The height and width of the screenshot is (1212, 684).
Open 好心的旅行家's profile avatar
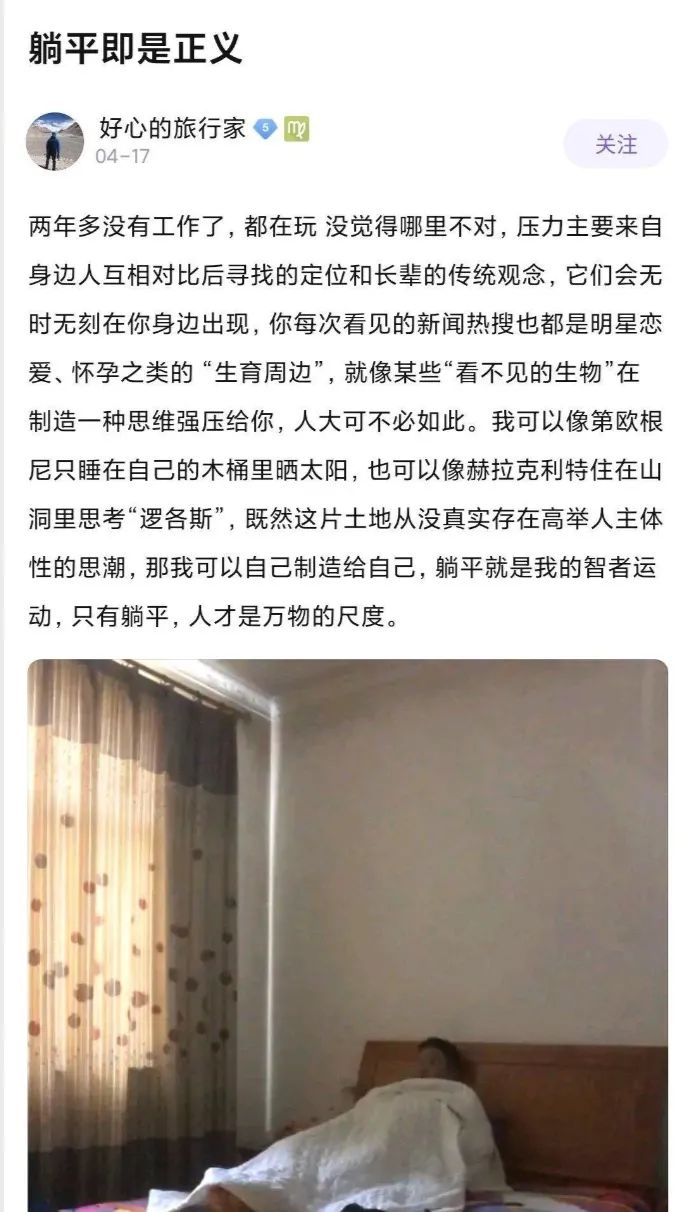pos(55,141)
